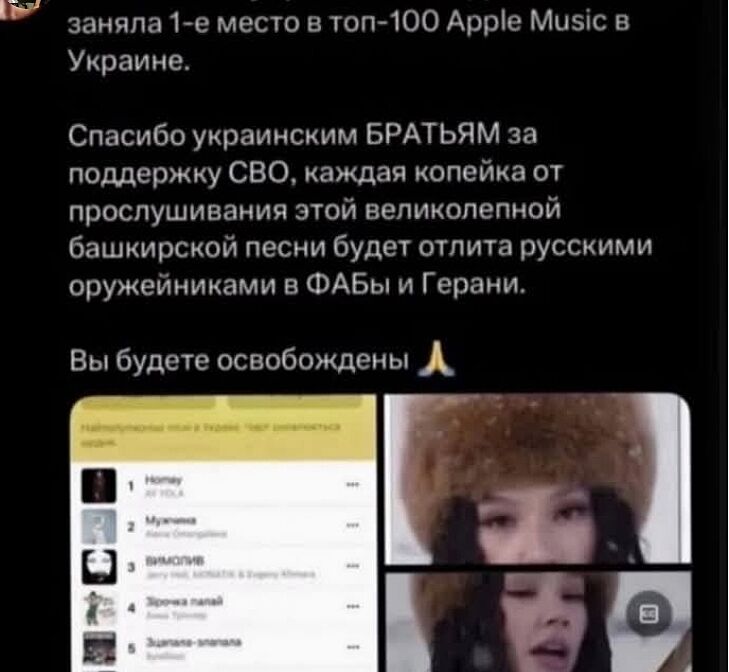This screenshot has height=672, width=729.
Task: Open the top-right photo with fur hat
Action: (x=537, y=478)
